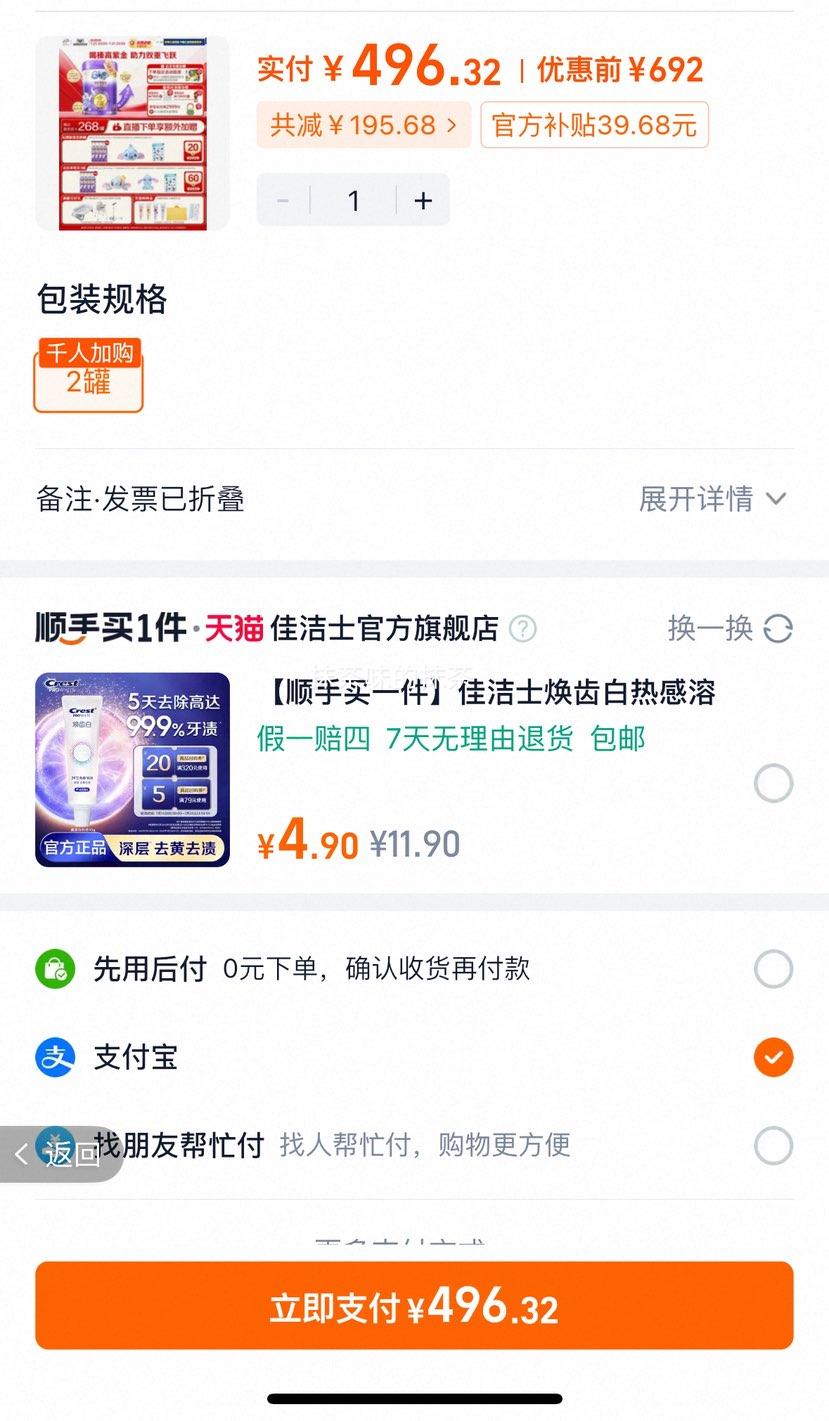
Task: Enable the 先用后付 payment option
Action: [x=772, y=968]
